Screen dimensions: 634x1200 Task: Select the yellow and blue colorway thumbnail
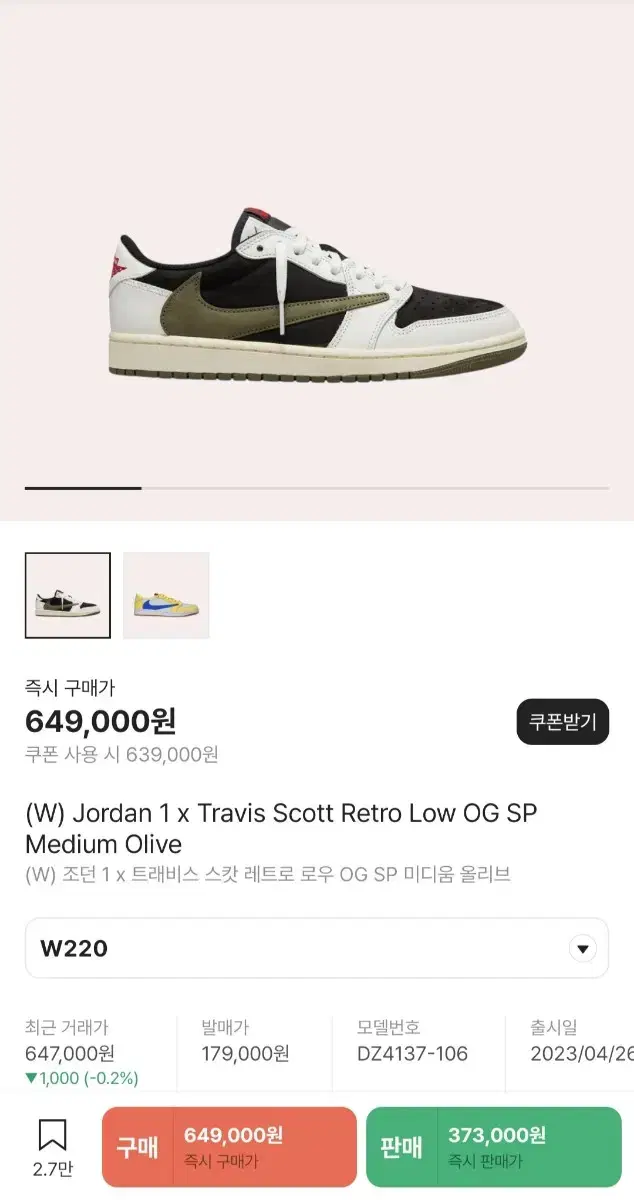166,595
